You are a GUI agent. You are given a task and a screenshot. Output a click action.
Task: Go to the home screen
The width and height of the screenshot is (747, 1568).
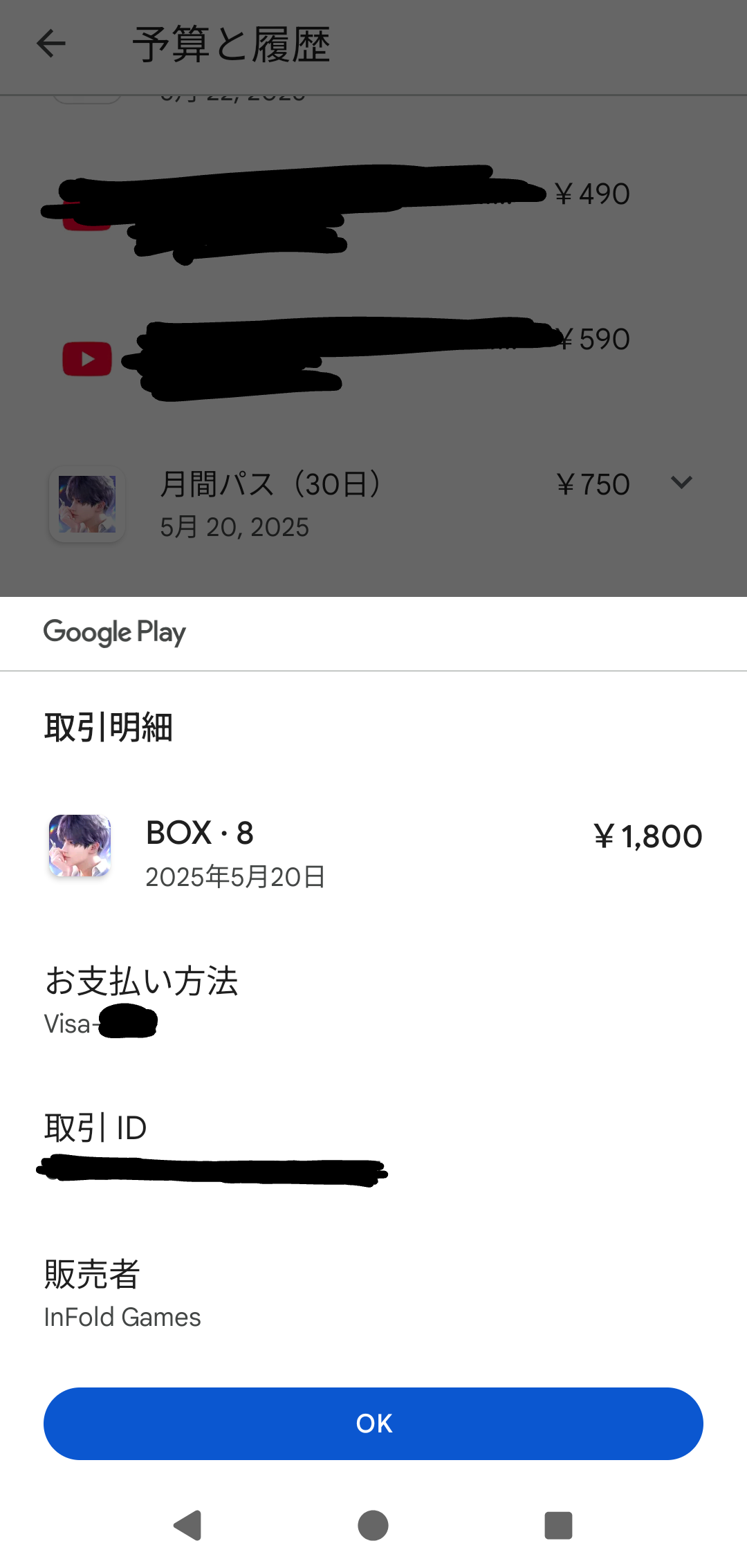tap(373, 1525)
